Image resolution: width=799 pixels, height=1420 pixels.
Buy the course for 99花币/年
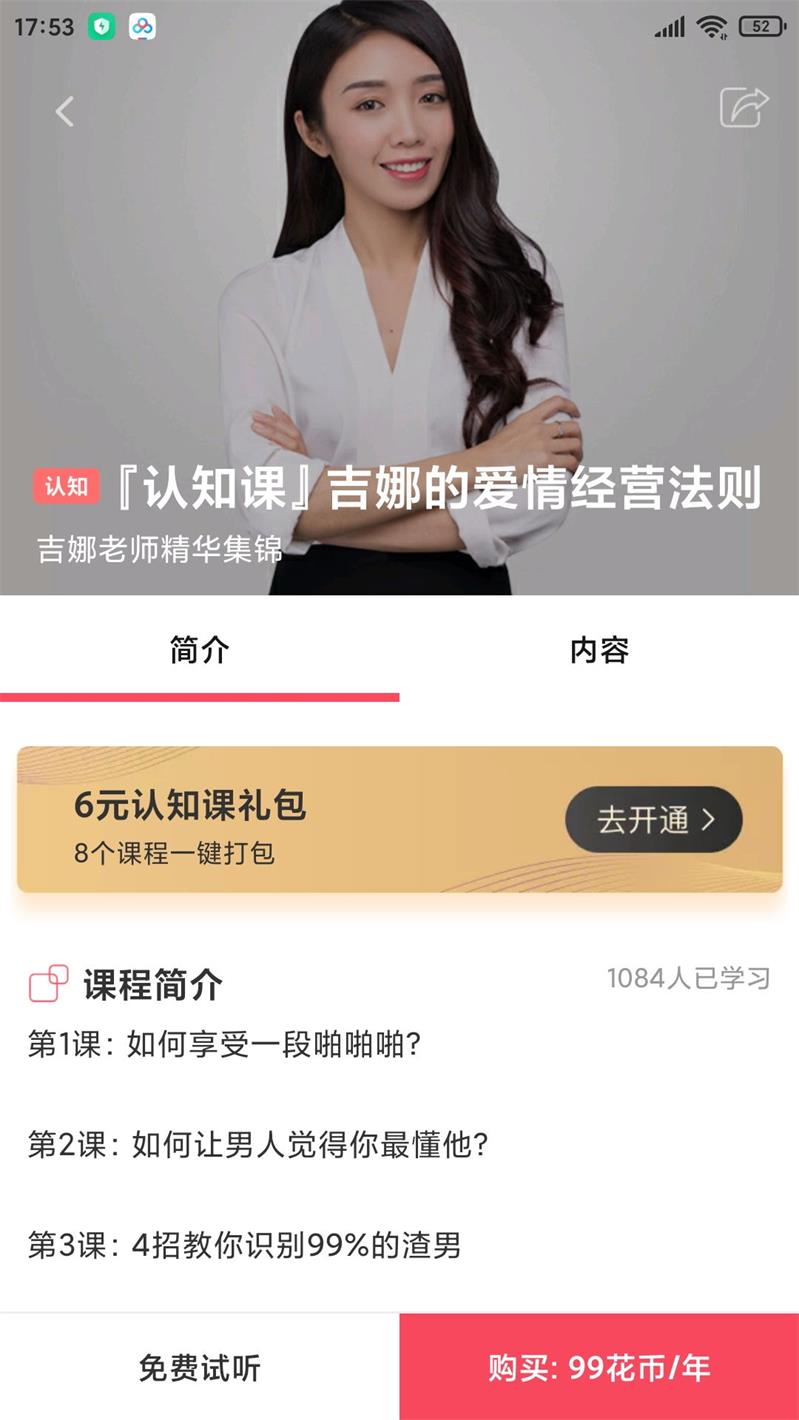point(599,1367)
